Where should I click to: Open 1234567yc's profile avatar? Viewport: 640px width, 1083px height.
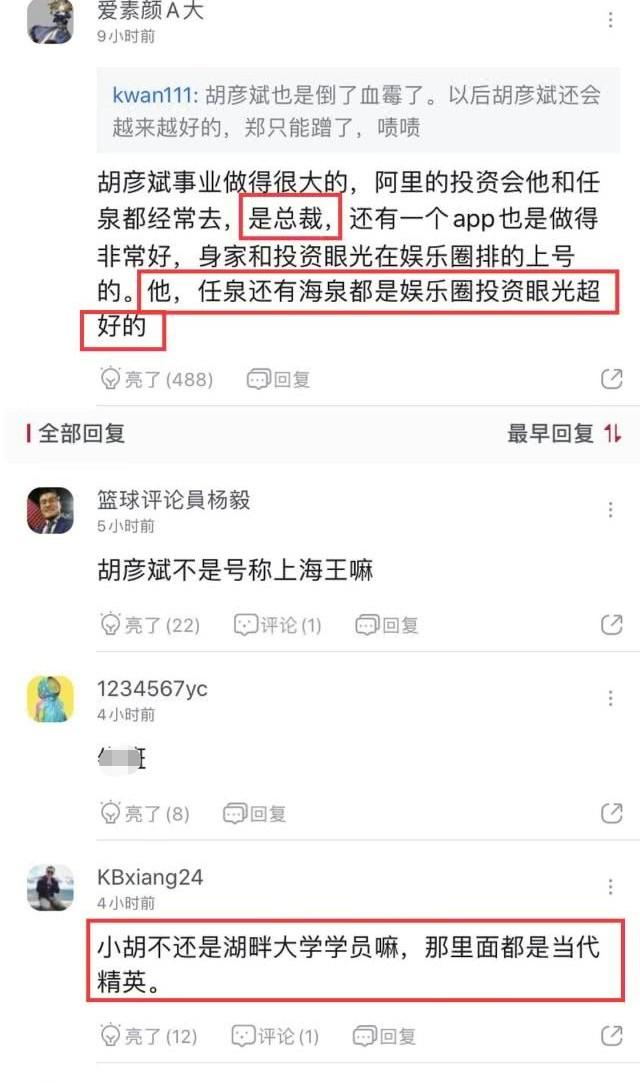tap(50, 699)
